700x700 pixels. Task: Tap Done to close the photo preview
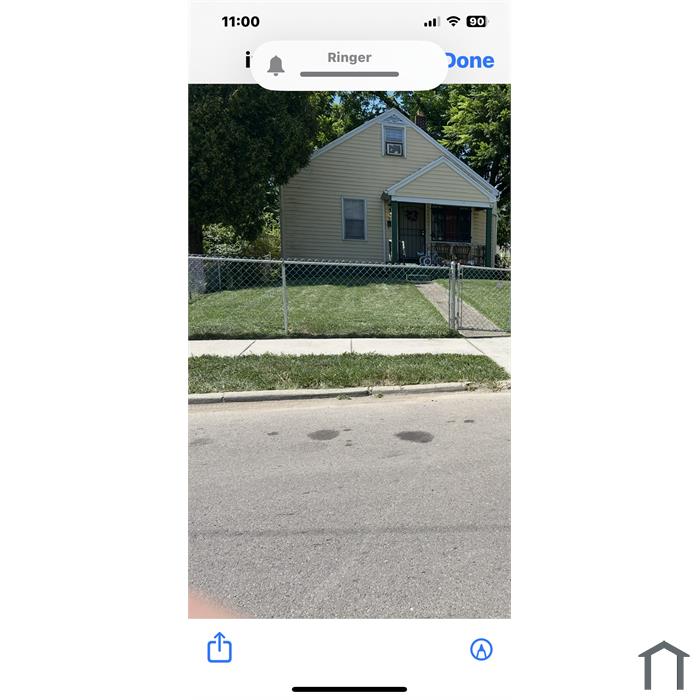tap(472, 61)
